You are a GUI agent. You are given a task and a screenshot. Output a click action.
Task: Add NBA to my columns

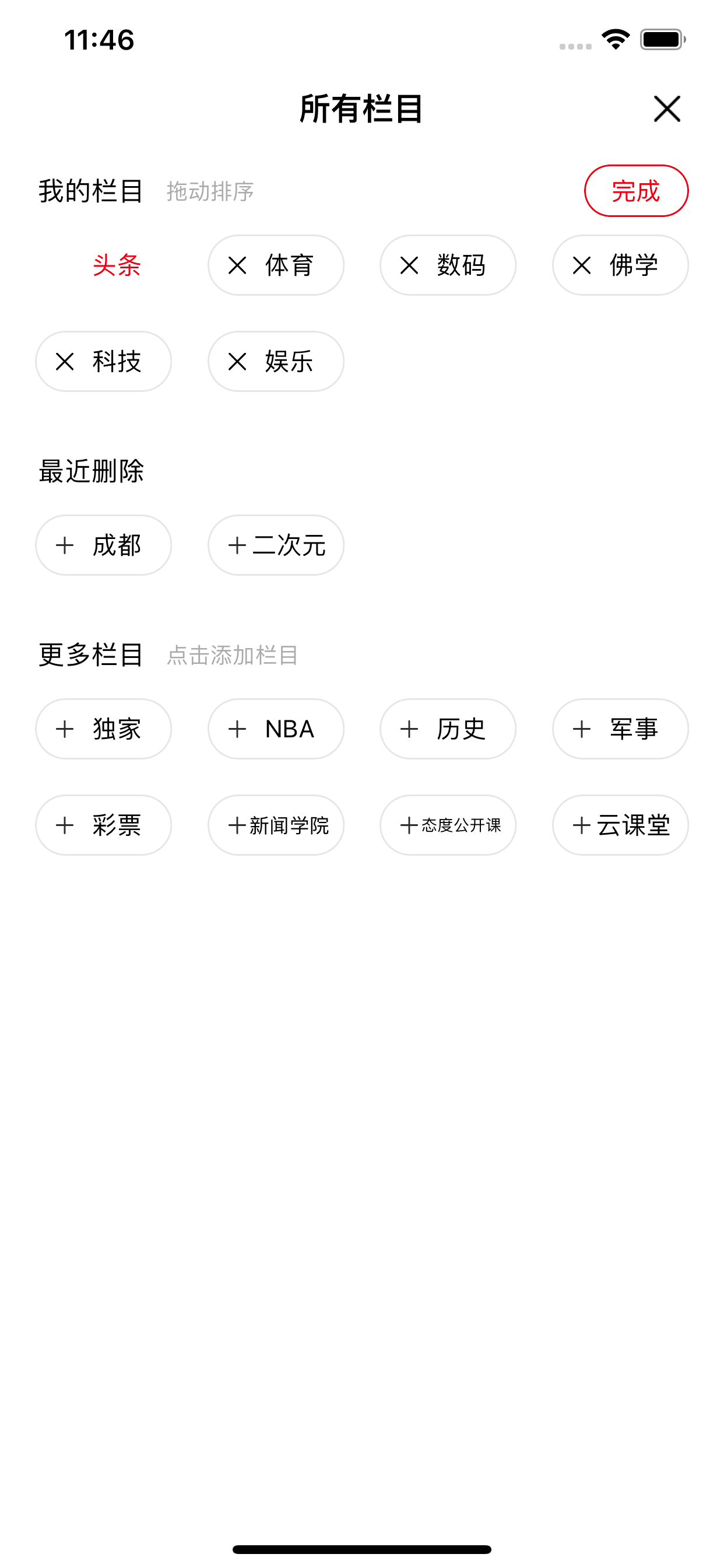[276, 729]
